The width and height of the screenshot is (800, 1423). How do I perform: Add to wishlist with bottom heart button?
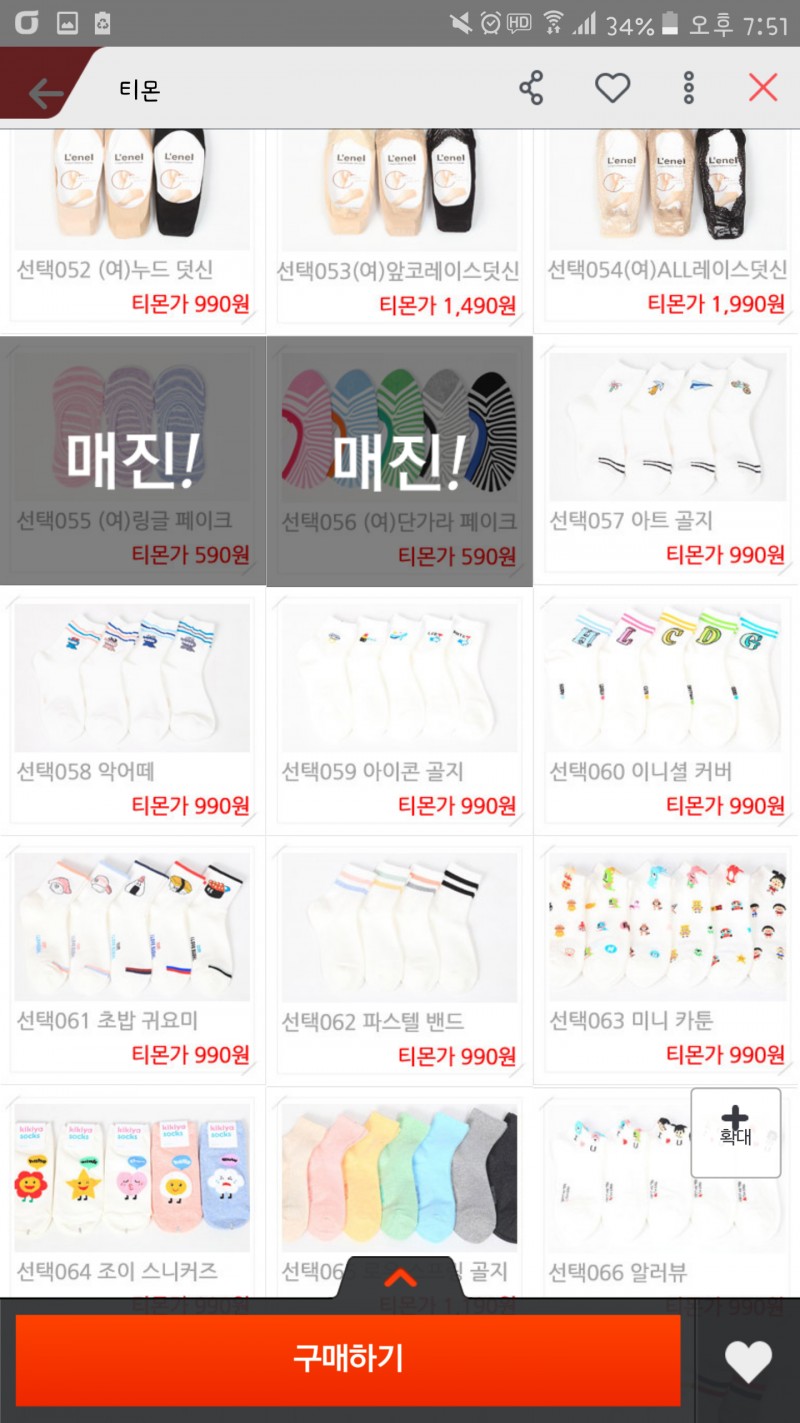coord(748,1361)
